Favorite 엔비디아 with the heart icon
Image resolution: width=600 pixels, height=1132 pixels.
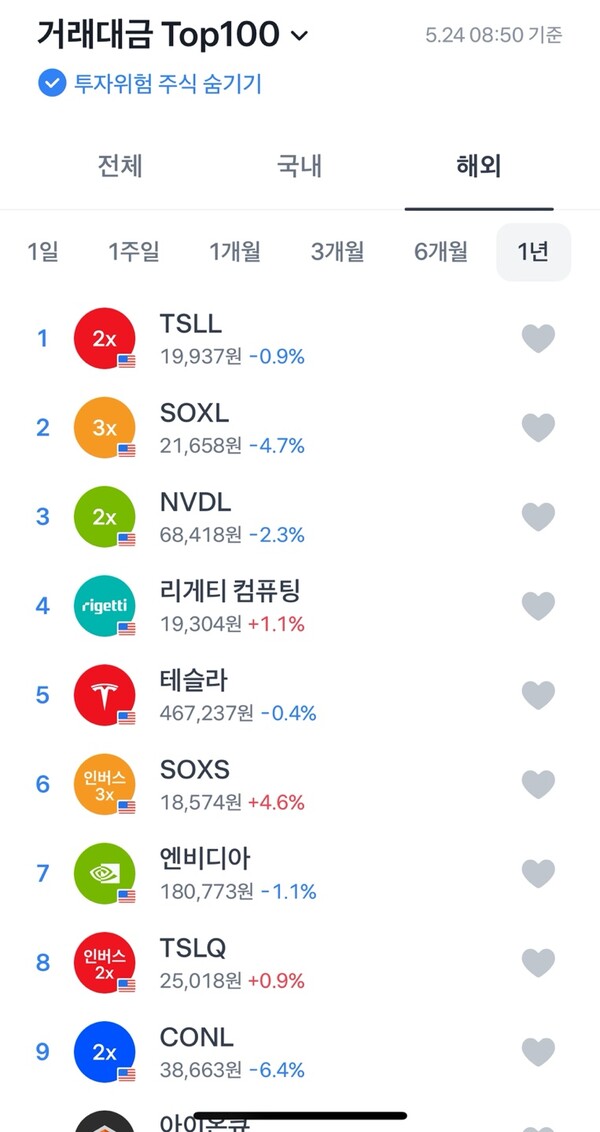tap(538, 873)
